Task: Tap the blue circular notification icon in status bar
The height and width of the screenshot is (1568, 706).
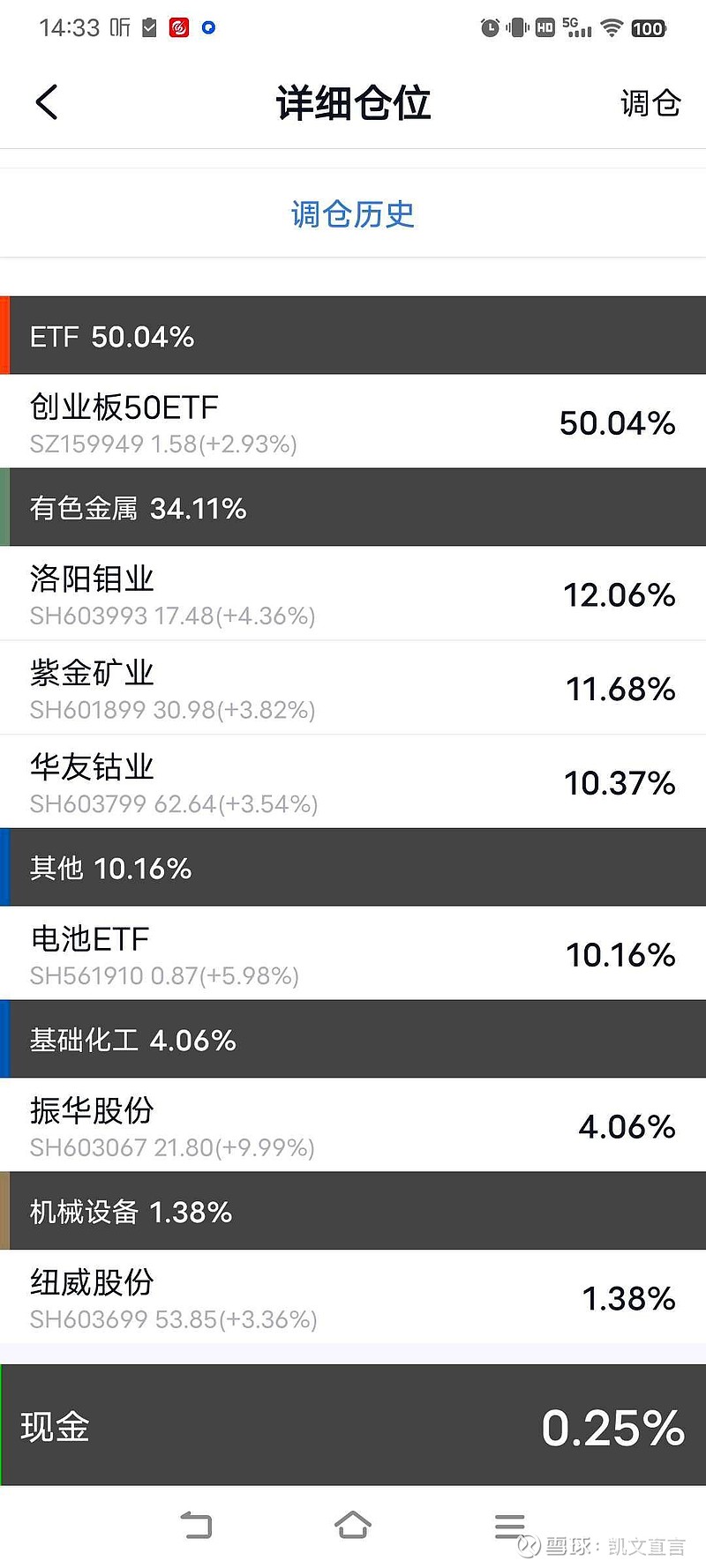Action: click(x=209, y=28)
